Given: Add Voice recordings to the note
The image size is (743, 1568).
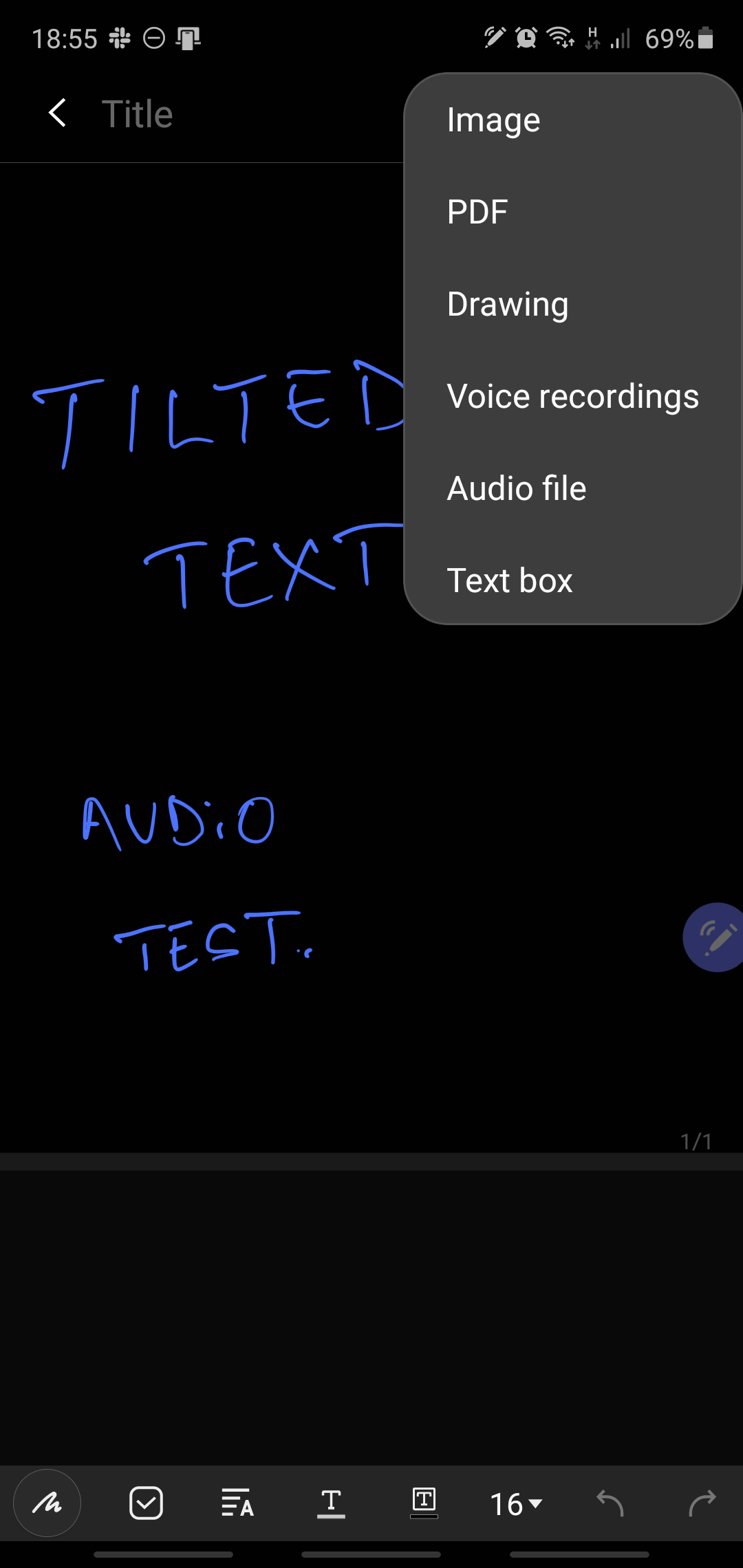Looking at the screenshot, I should [572, 396].
